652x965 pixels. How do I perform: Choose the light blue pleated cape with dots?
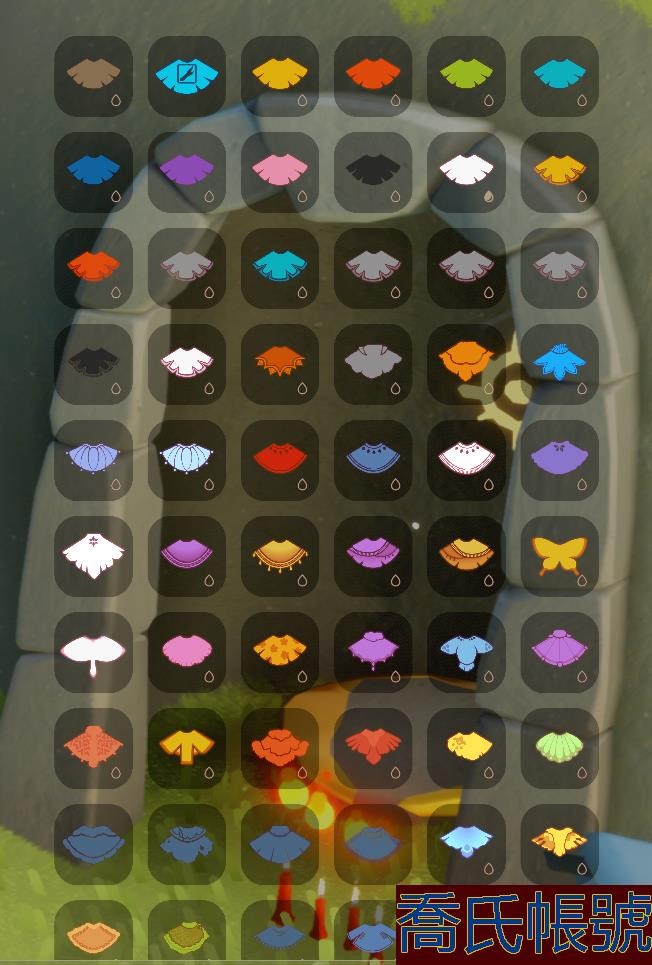point(187,459)
